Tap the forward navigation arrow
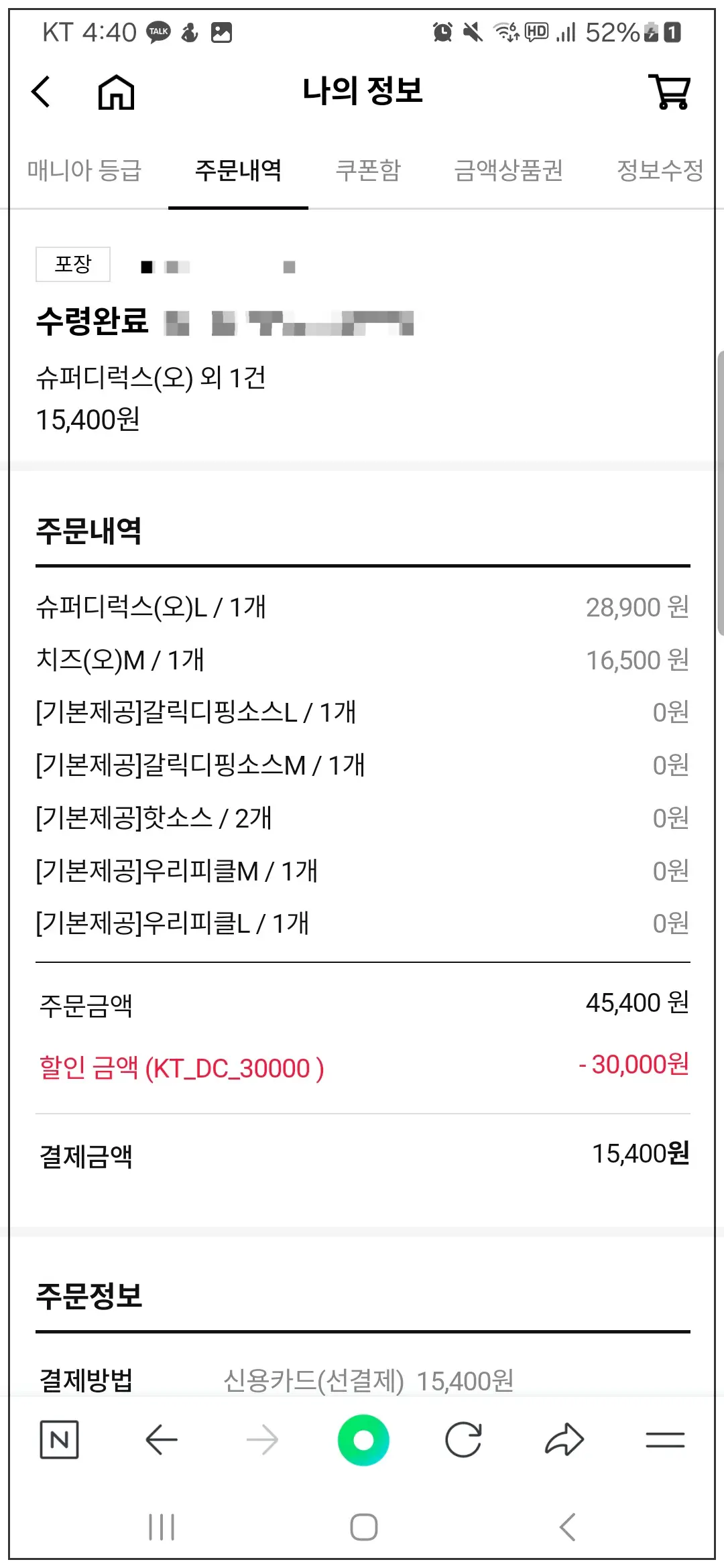The height and width of the screenshot is (1568, 724). coord(263,1439)
